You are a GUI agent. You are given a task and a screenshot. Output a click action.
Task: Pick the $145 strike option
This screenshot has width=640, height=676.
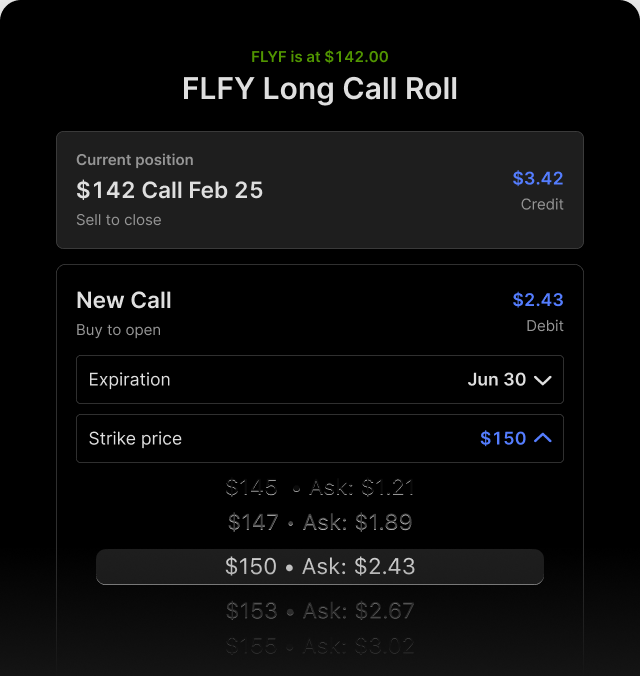pos(320,488)
